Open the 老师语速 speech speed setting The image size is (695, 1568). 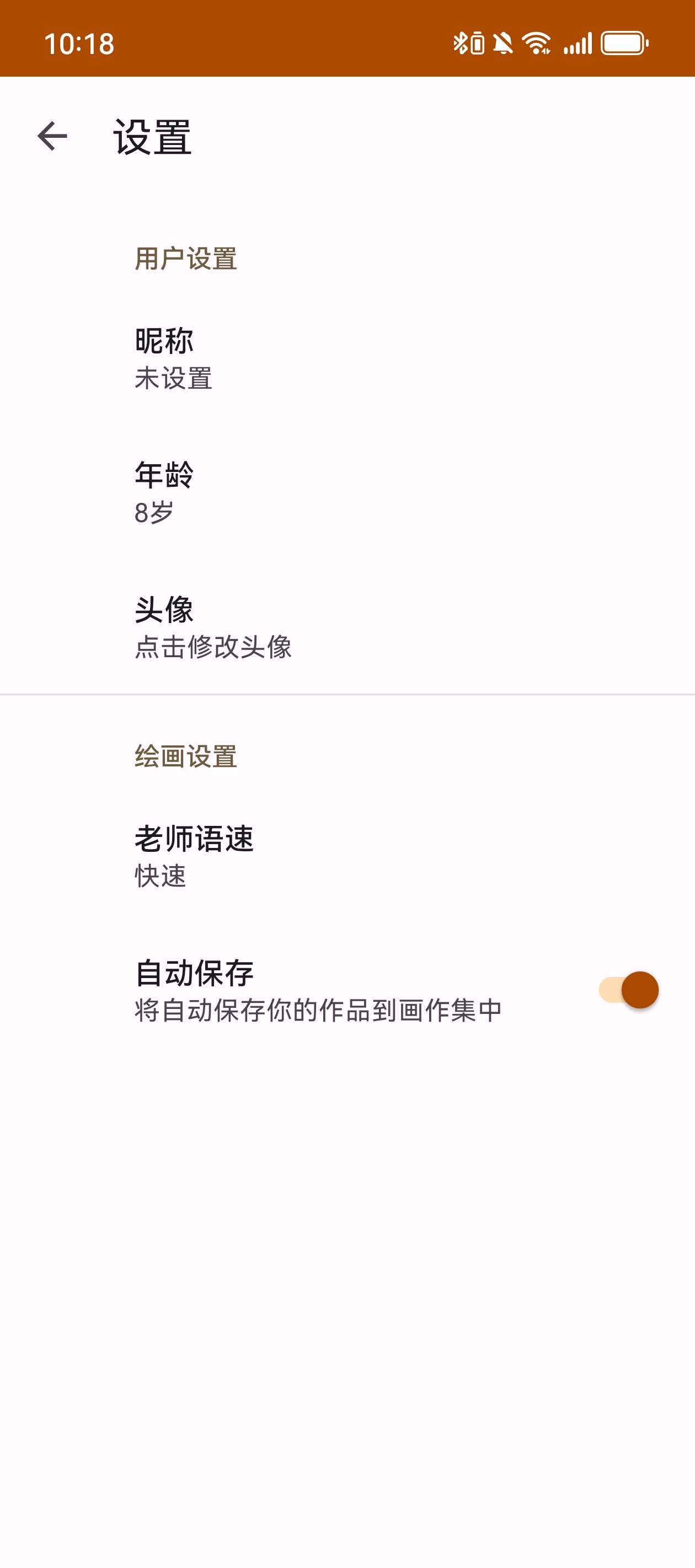[x=347, y=856]
